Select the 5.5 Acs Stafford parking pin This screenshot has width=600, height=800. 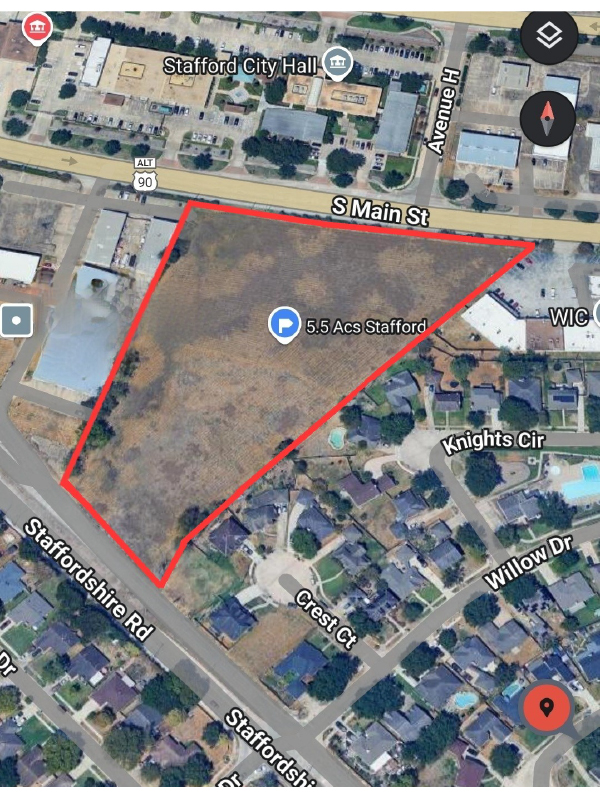285,324
